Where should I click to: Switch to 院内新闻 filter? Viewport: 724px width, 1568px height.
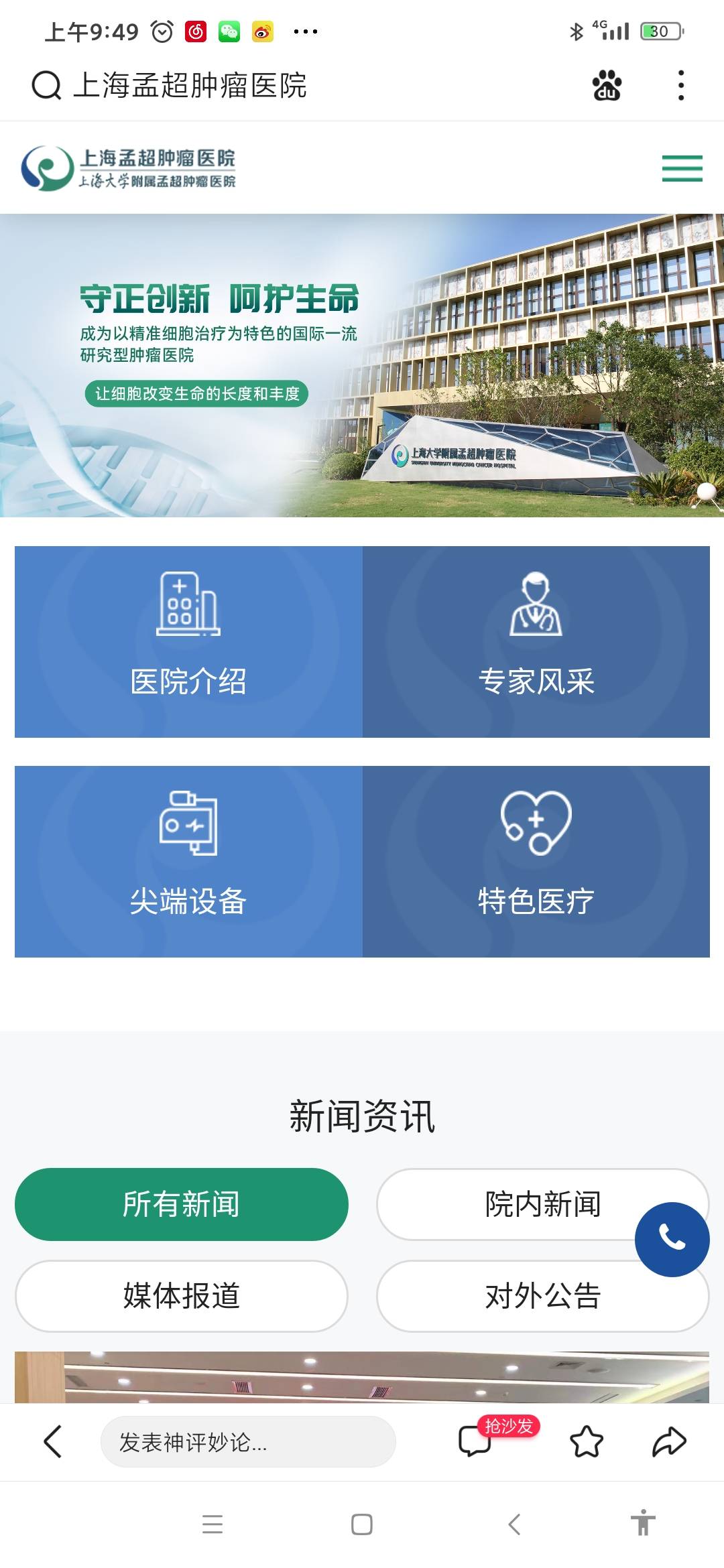(543, 1203)
